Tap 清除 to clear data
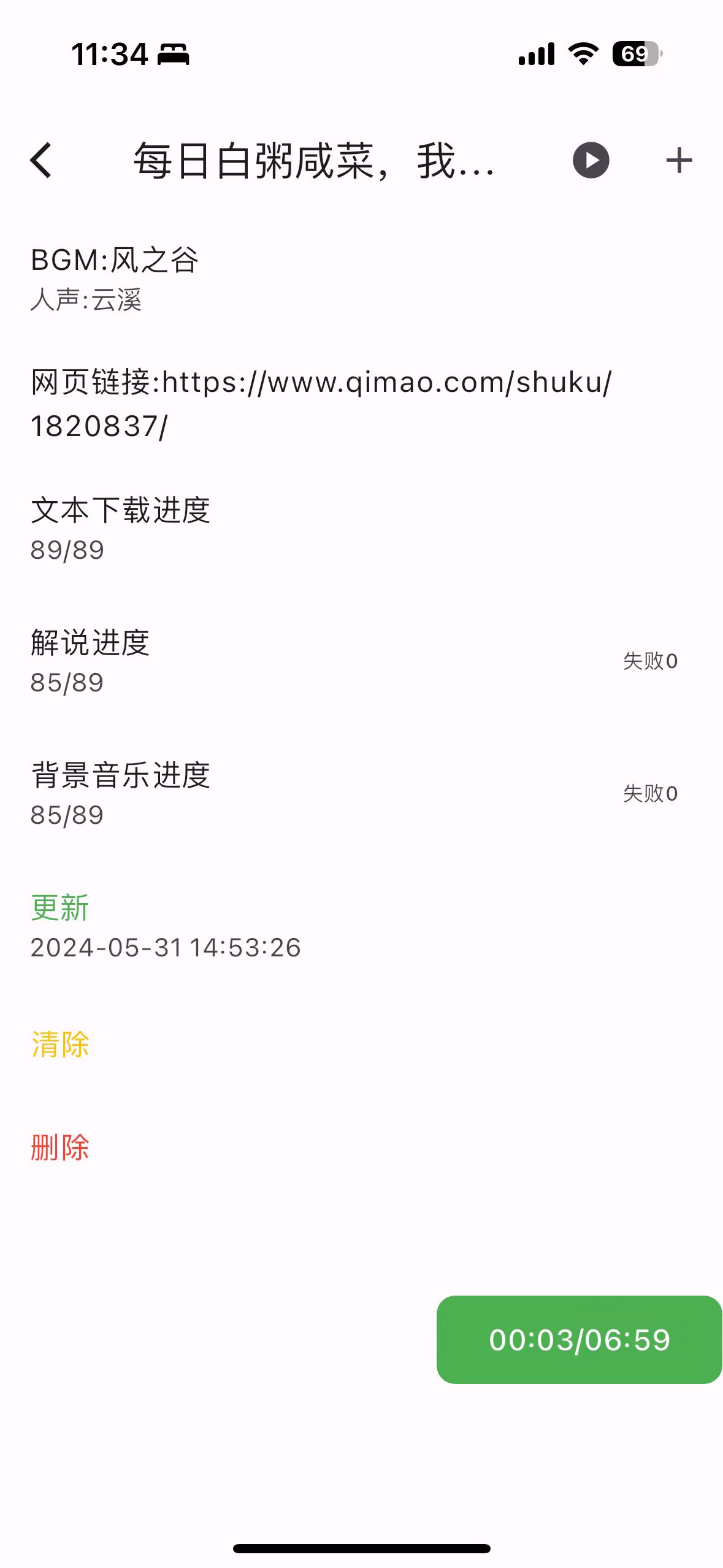 (60, 1044)
